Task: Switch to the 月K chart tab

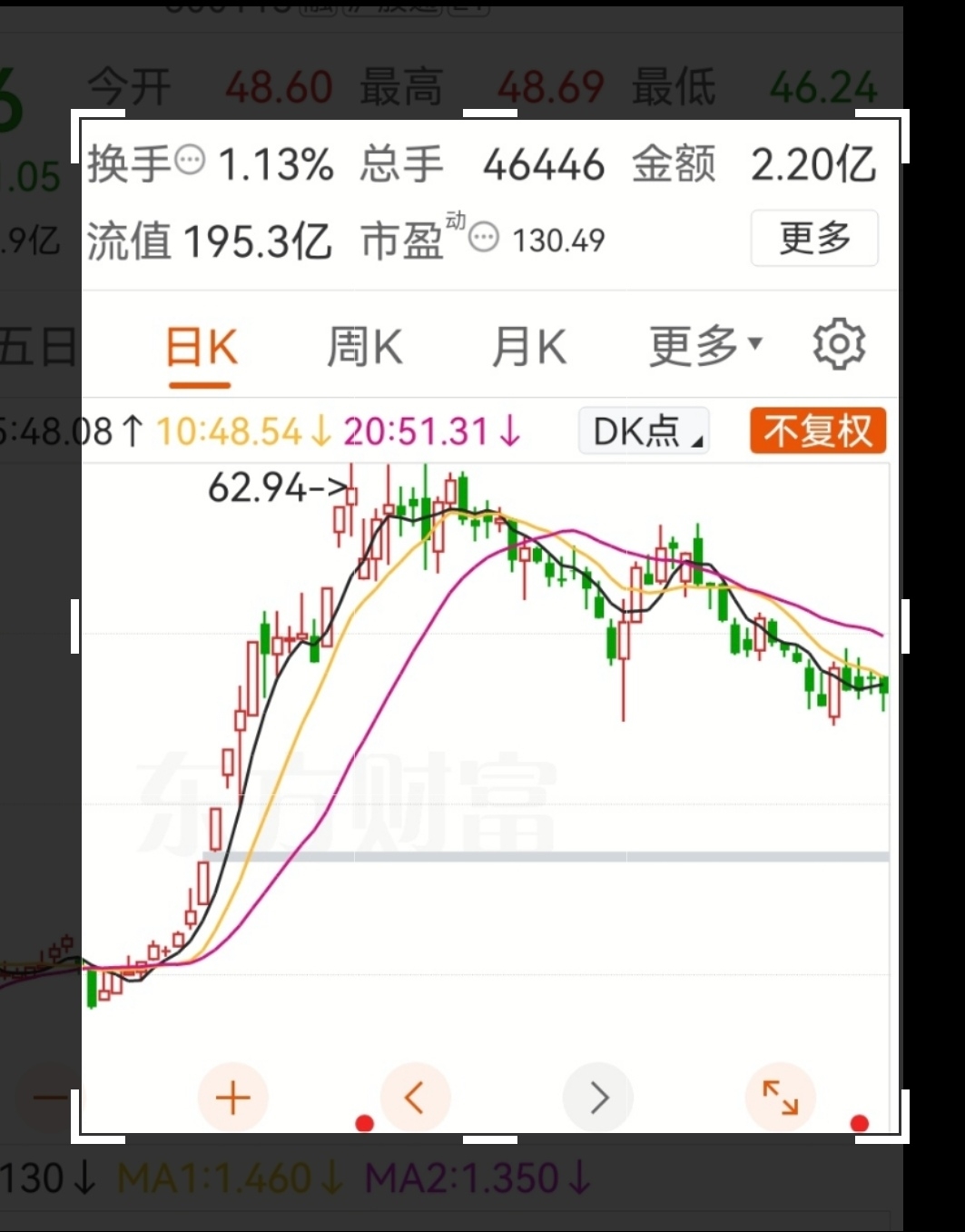Action: click(528, 347)
